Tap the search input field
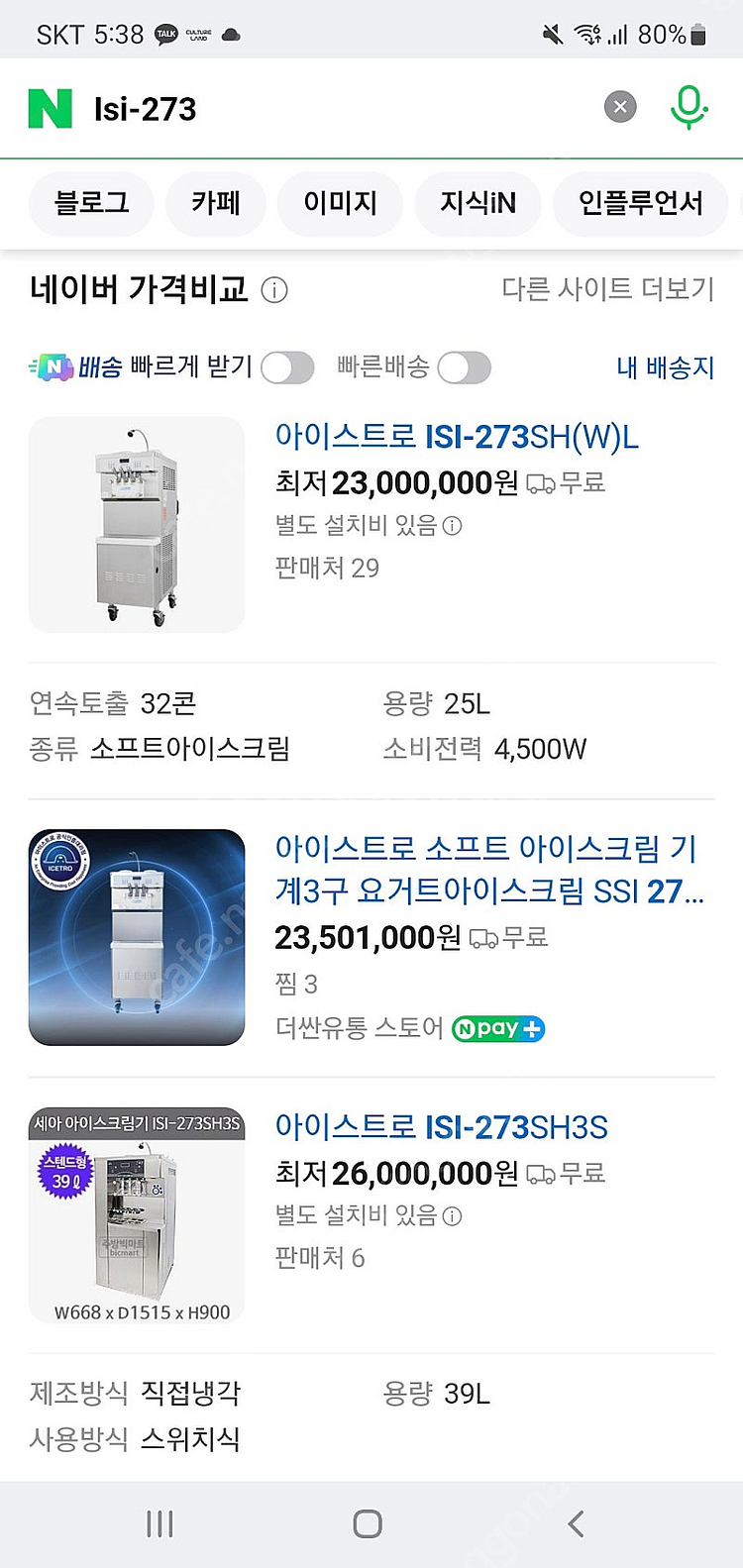The image size is (743, 1568). (x=297, y=107)
